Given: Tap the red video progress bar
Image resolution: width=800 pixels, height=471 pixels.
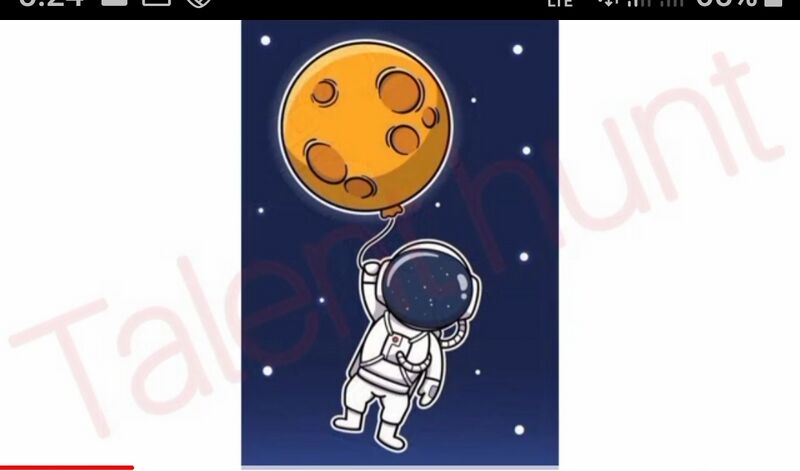Looking at the screenshot, I should (x=66, y=467).
